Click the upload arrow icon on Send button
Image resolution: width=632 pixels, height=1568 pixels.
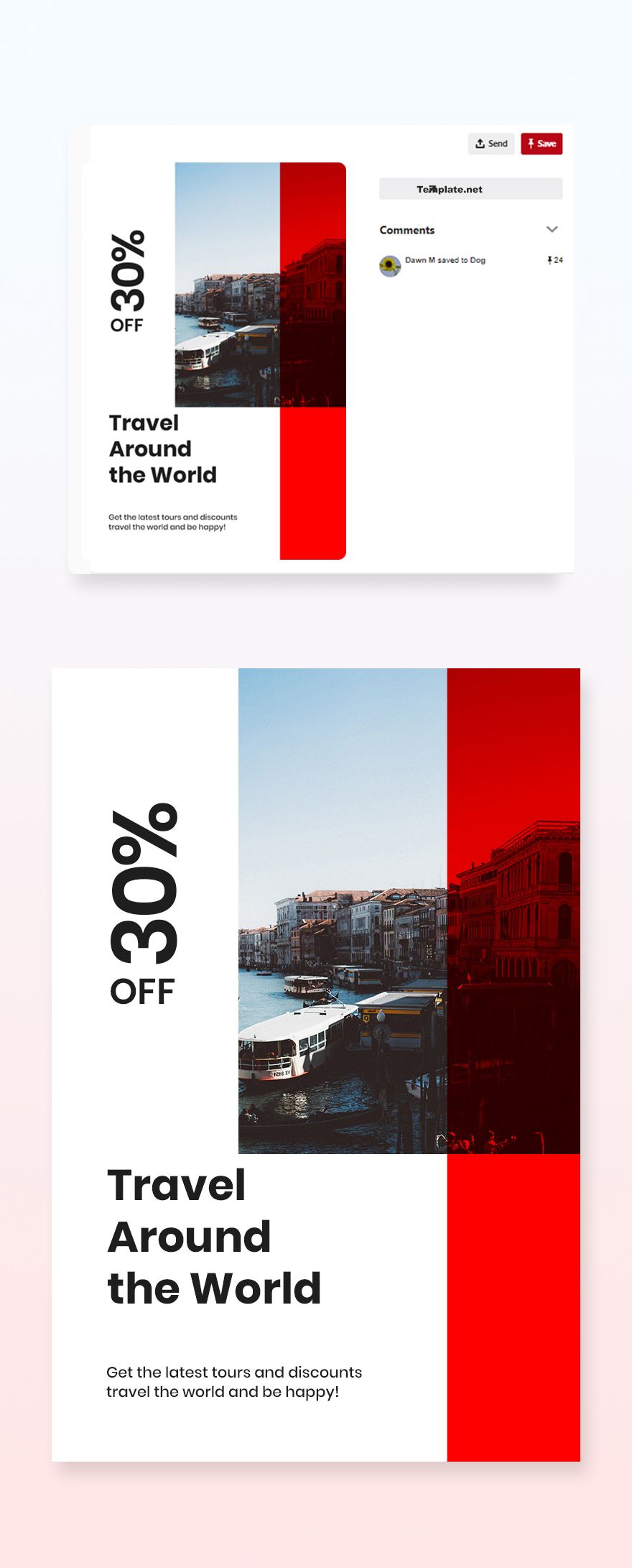(x=480, y=143)
